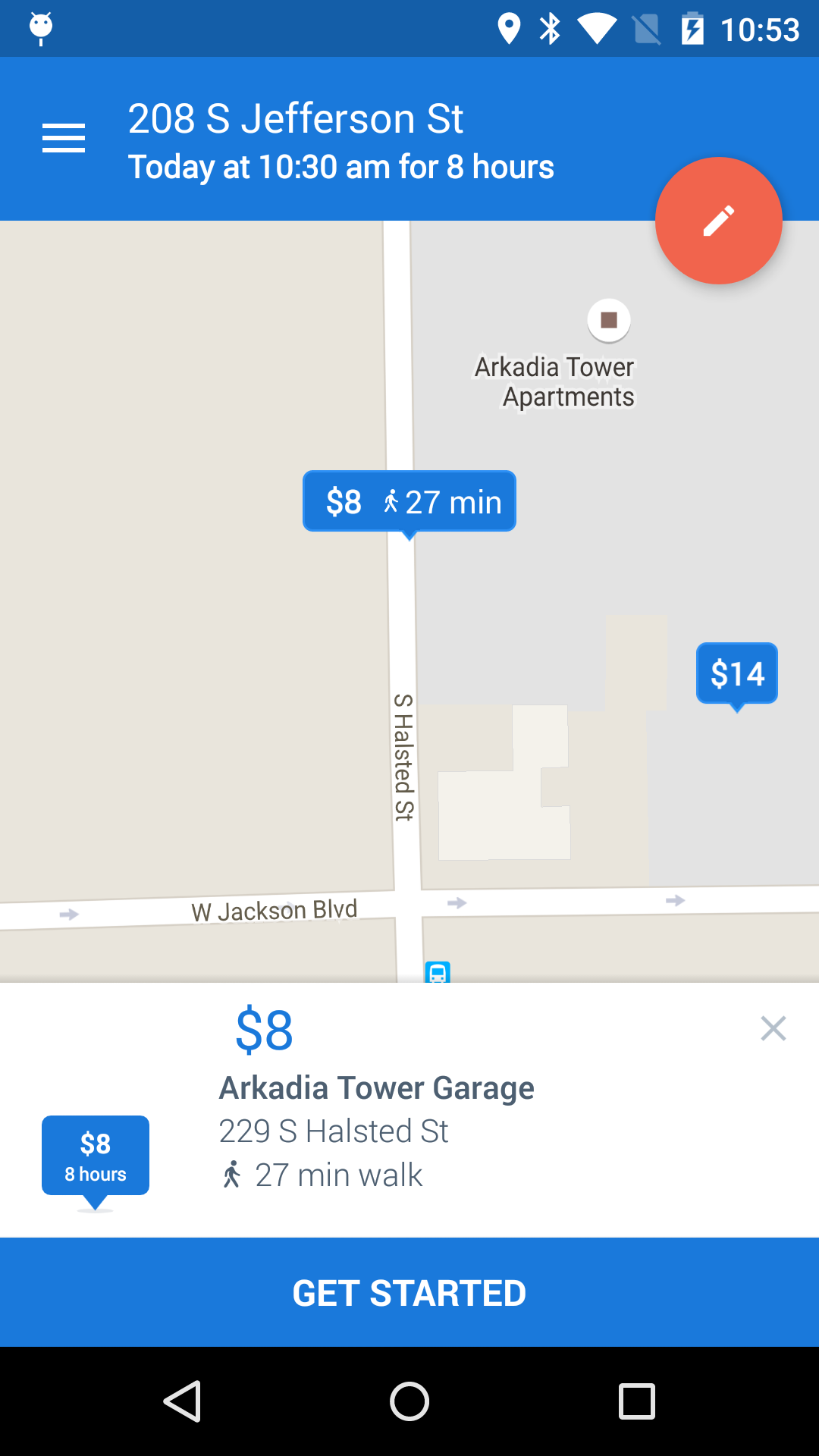Edit the 208 S Jefferson St search

[341, 140]
